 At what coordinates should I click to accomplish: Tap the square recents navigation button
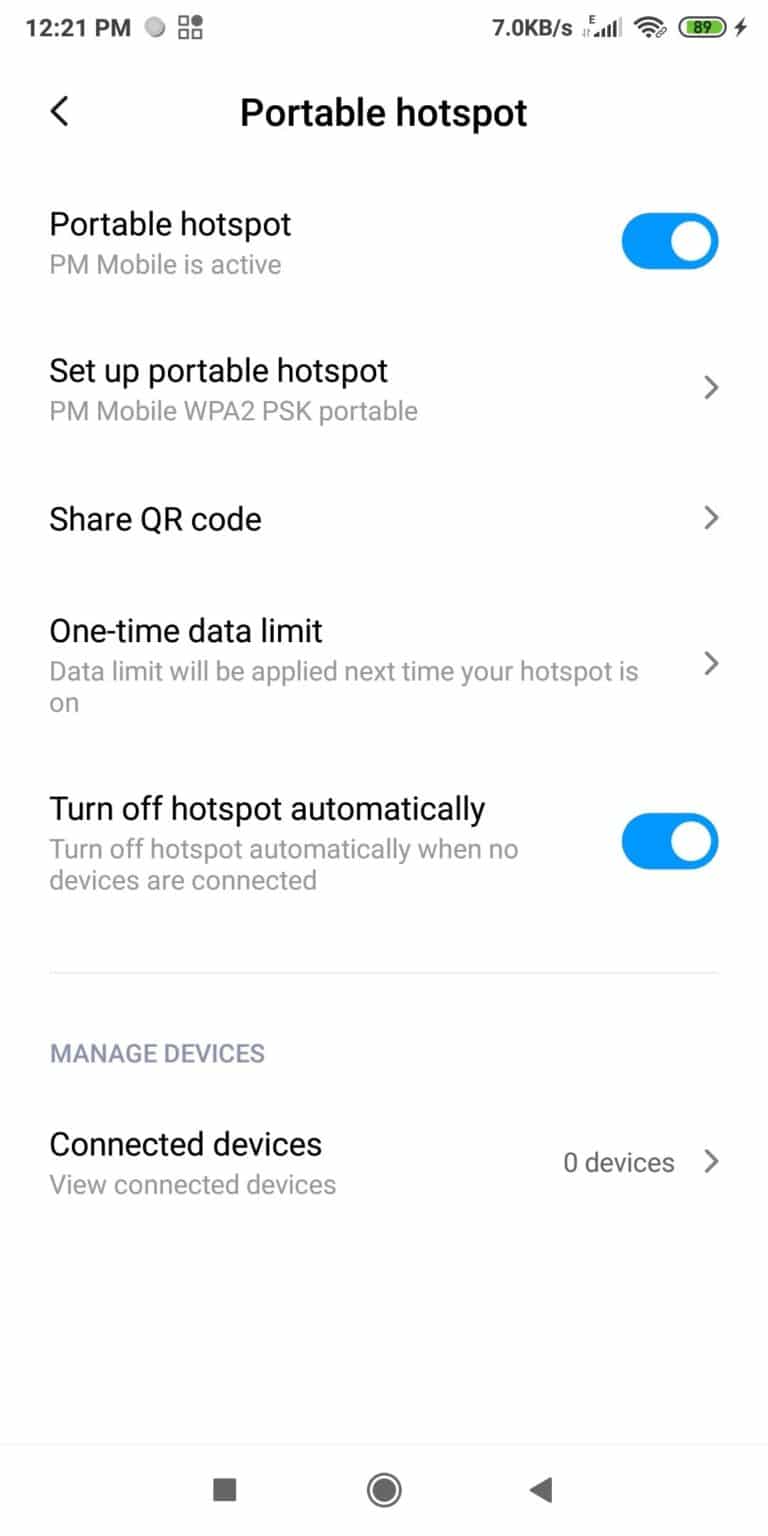(225, 1489)
